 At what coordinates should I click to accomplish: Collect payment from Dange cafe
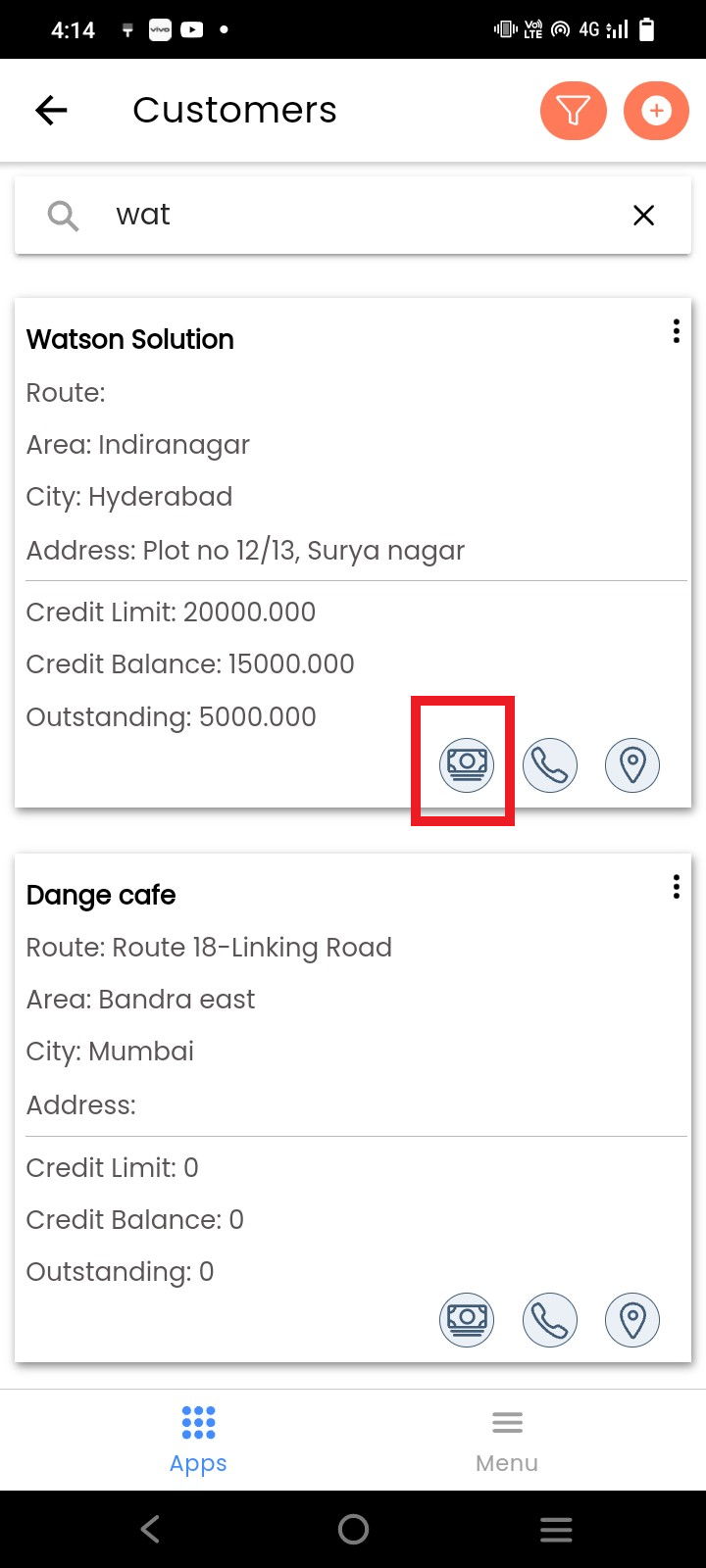(467, 1319)
